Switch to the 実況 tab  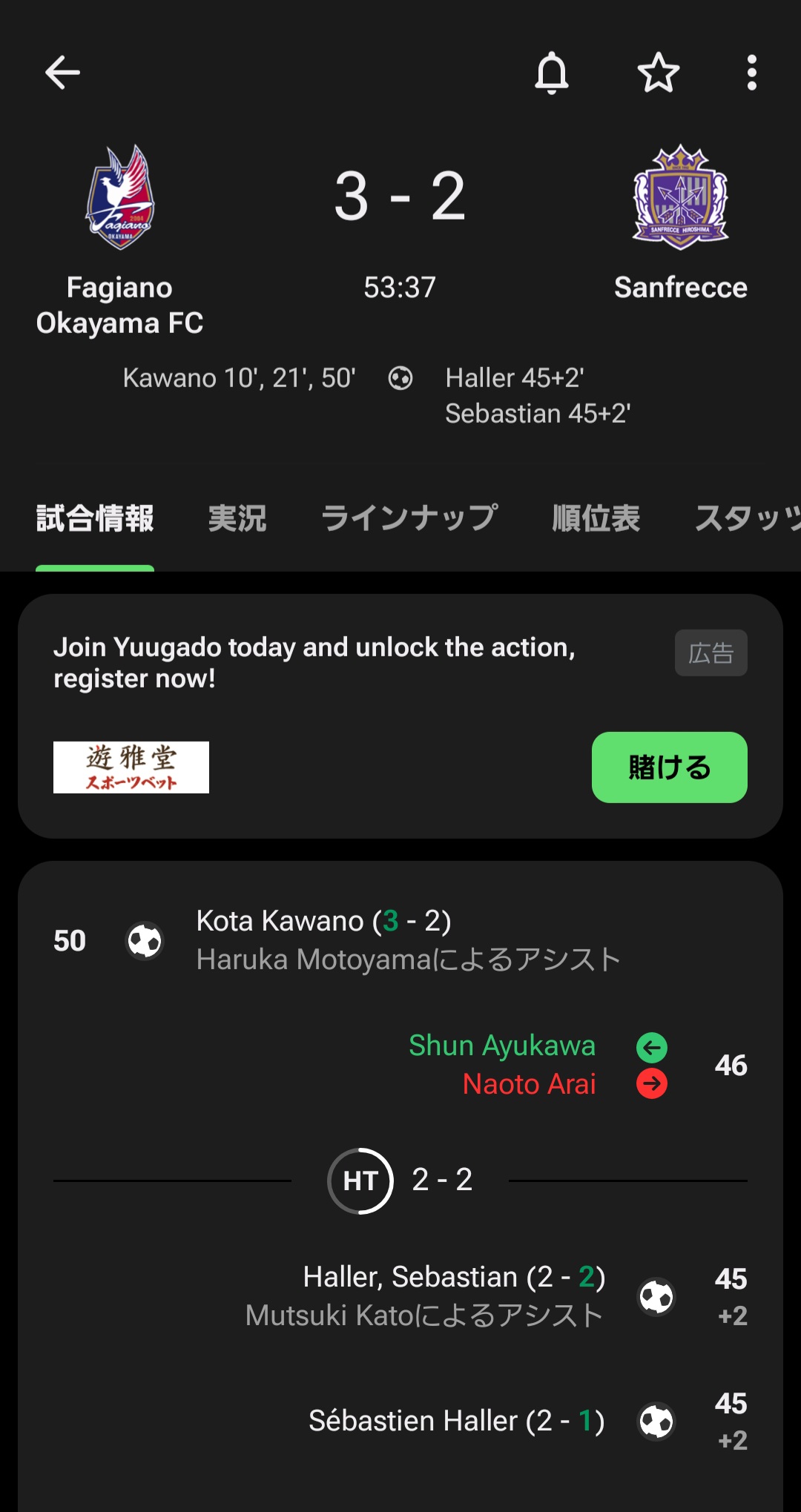tap(237, 518)
